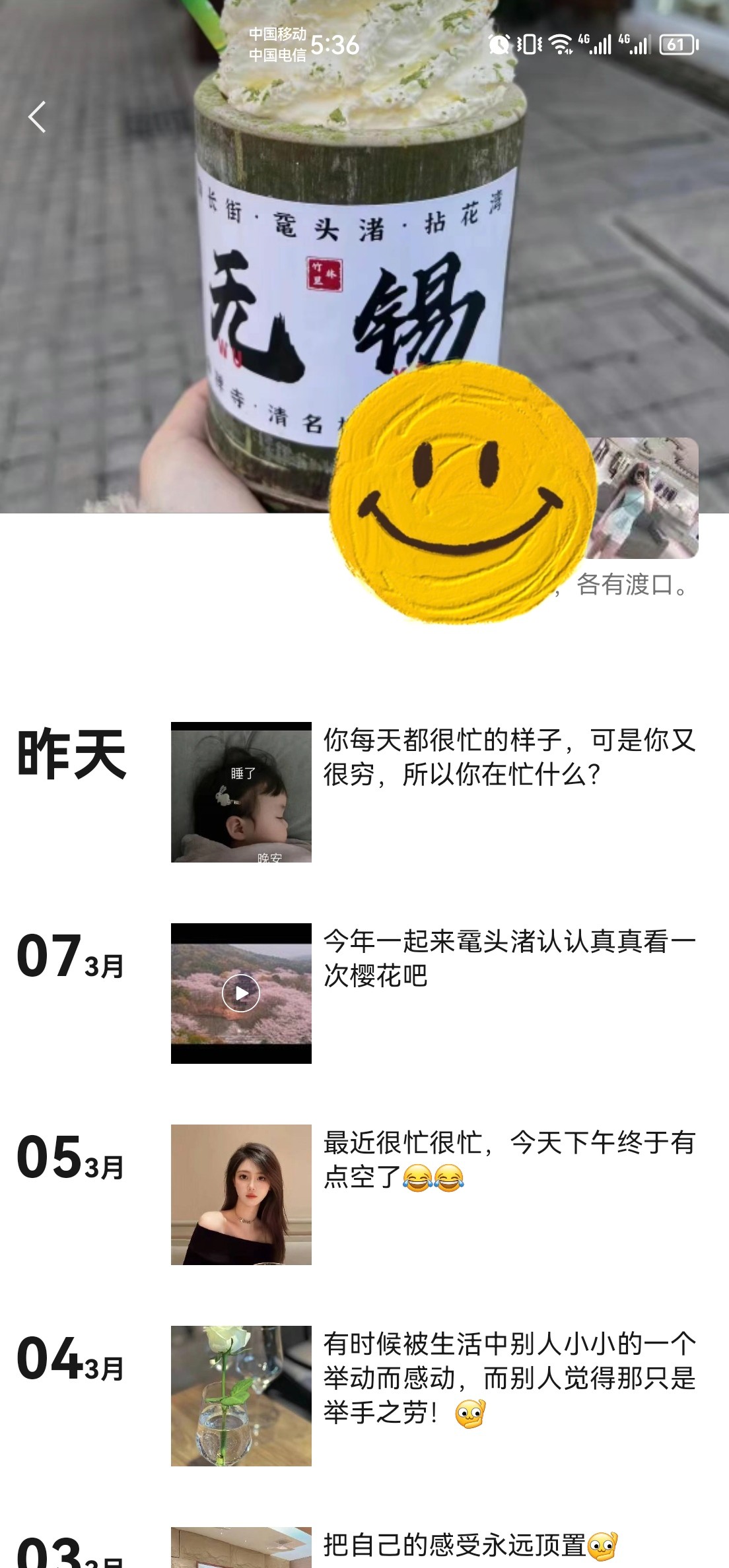Open the March 04 post about being moved

tap(508, 1378)
